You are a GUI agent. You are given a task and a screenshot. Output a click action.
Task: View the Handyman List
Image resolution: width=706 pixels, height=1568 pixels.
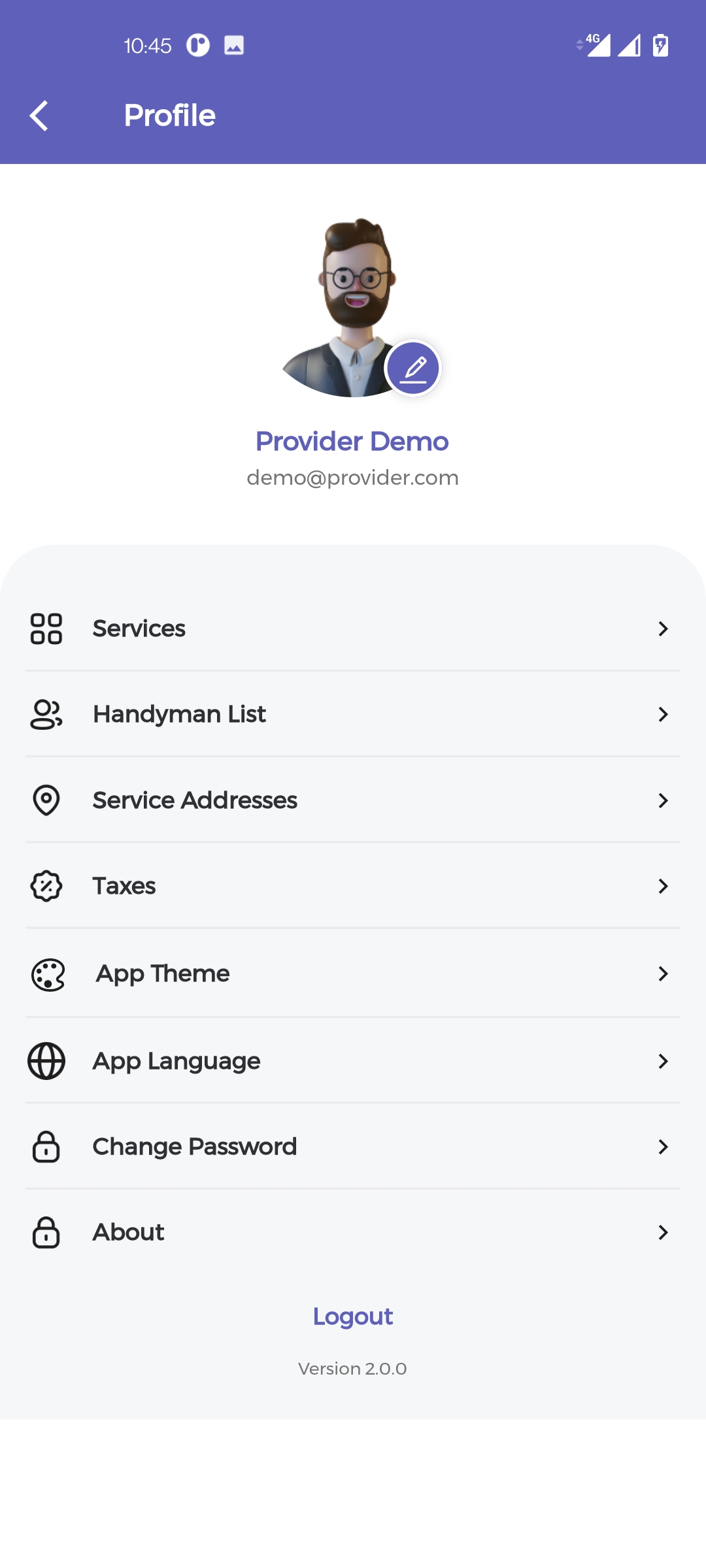pyautogui.click(x=353, y=714)
